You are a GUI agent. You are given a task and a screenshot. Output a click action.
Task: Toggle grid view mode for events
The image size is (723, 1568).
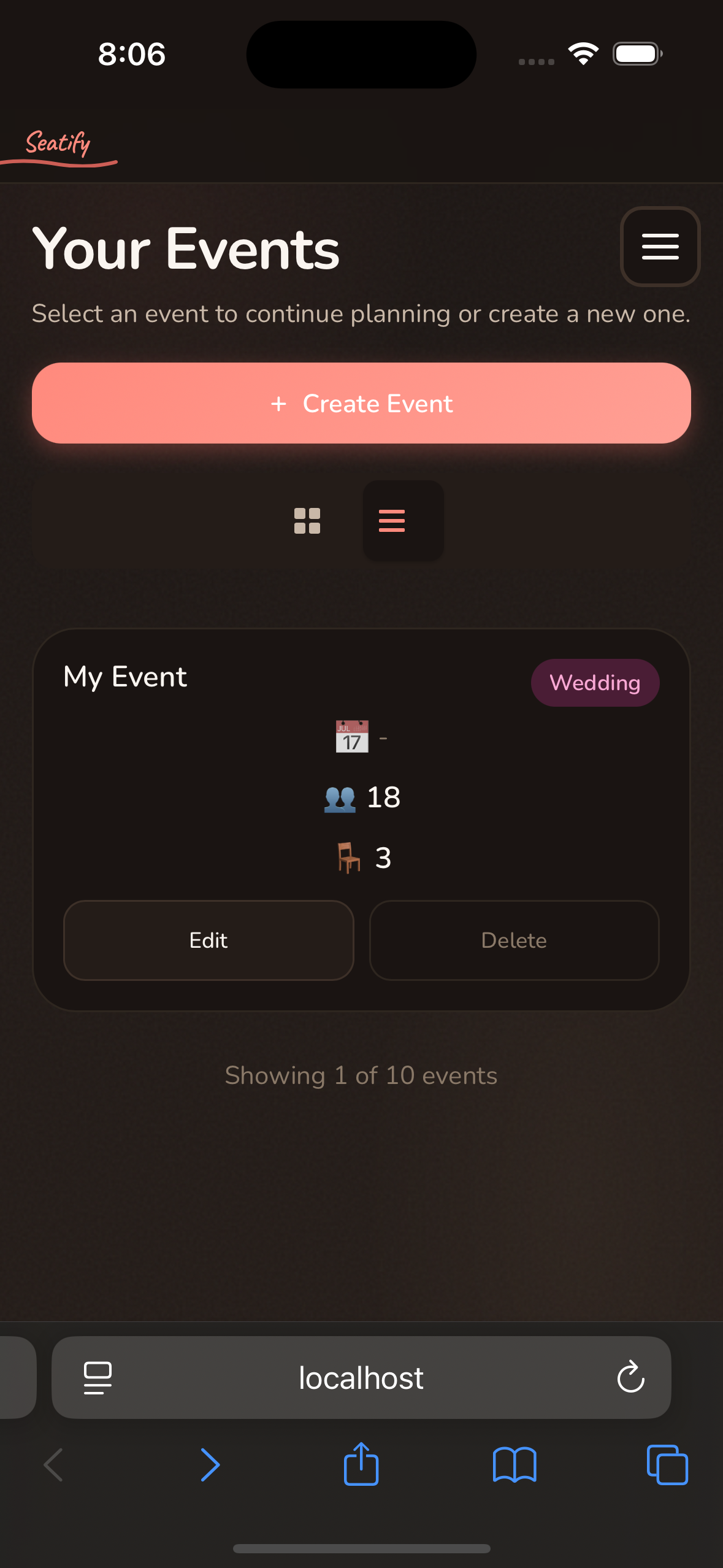click(x=308, y=520)
